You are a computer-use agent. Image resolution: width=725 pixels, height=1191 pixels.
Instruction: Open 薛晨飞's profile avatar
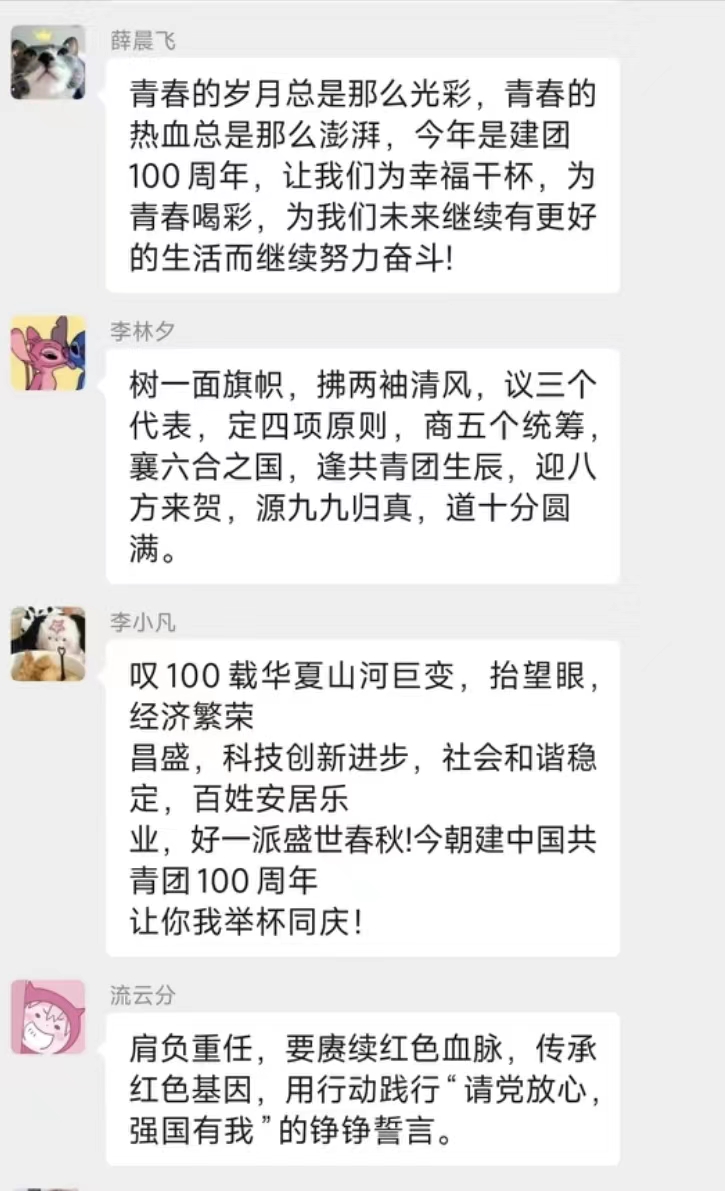47,62
